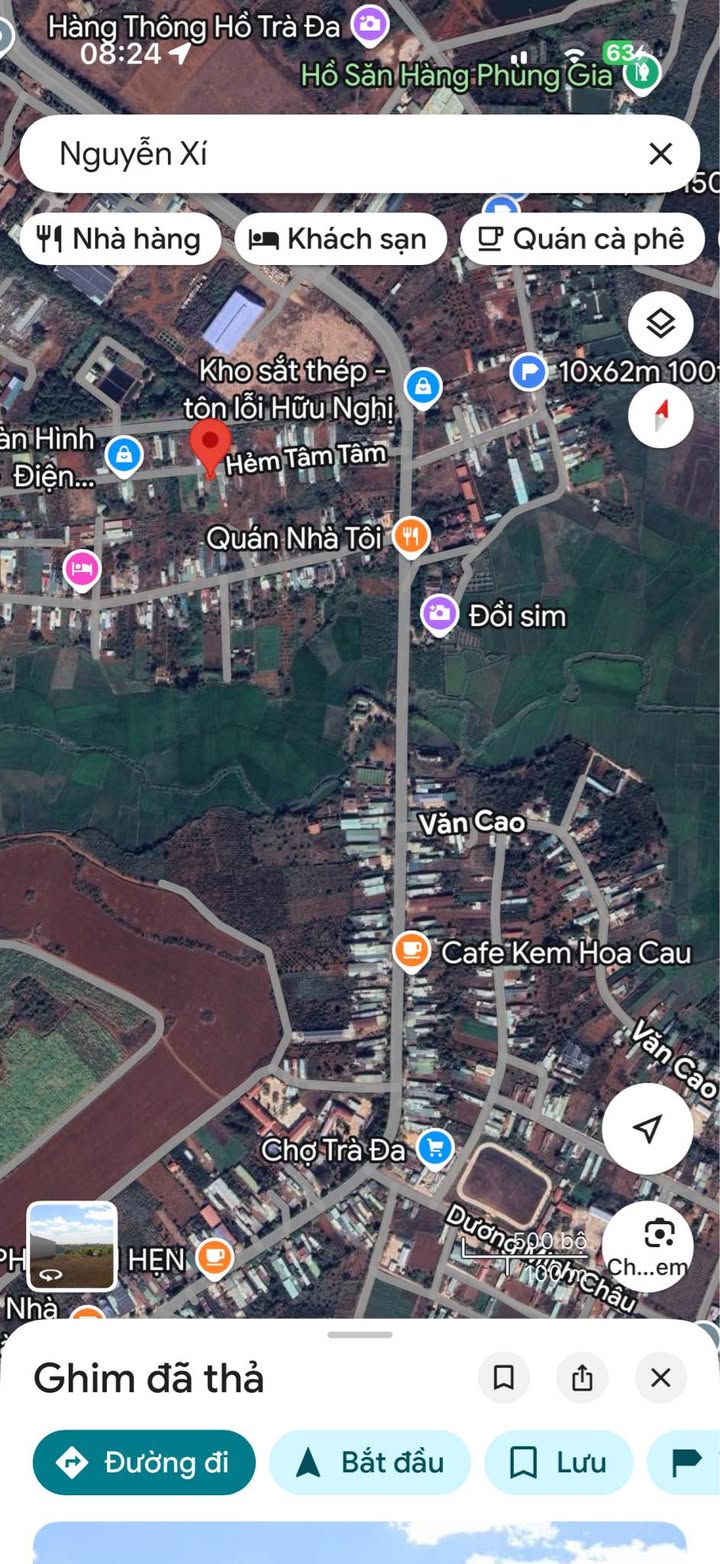This screenshot has height=1564, width=720.
Task: View the Đồi sim photo spot marker
Action: click(438, 614)
